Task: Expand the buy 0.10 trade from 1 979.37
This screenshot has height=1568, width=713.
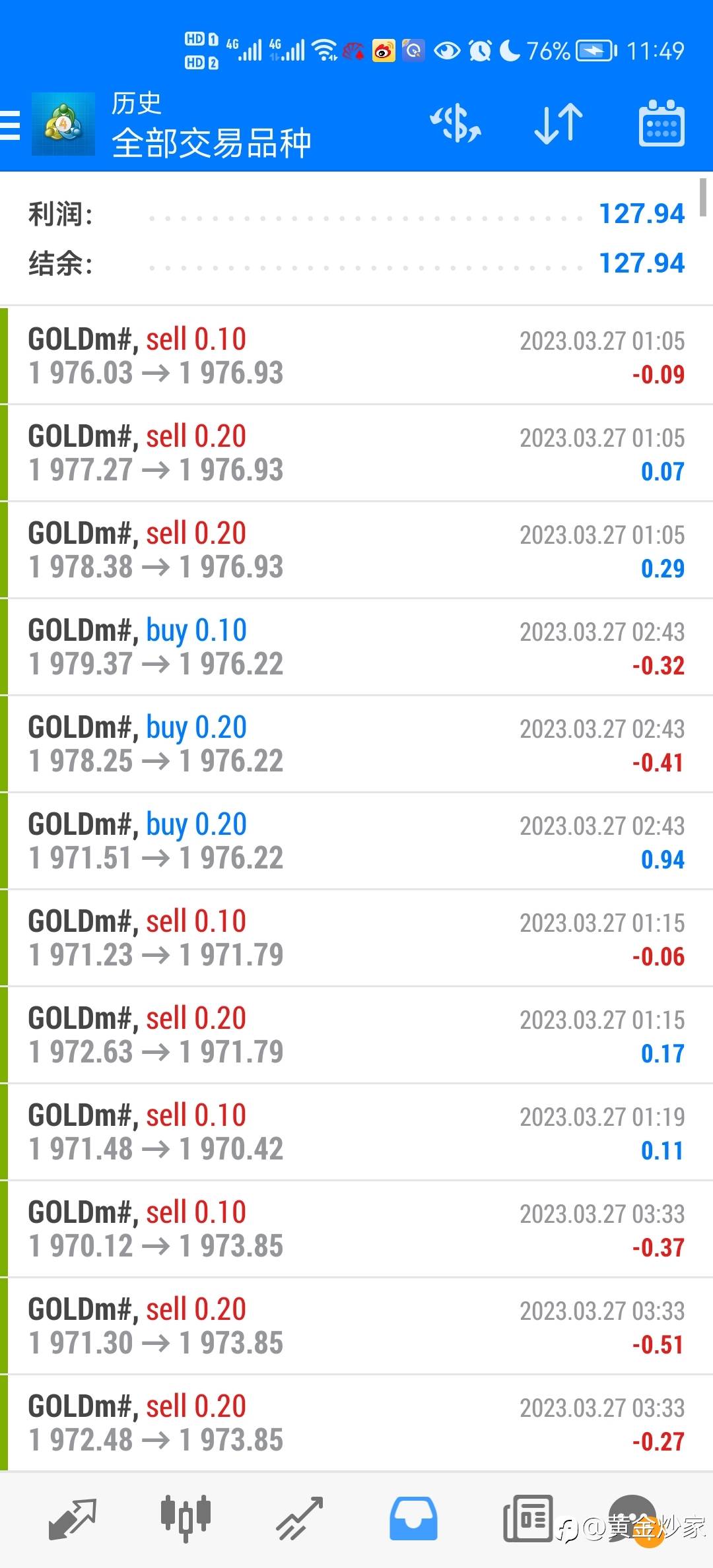Action: point(356,647)
